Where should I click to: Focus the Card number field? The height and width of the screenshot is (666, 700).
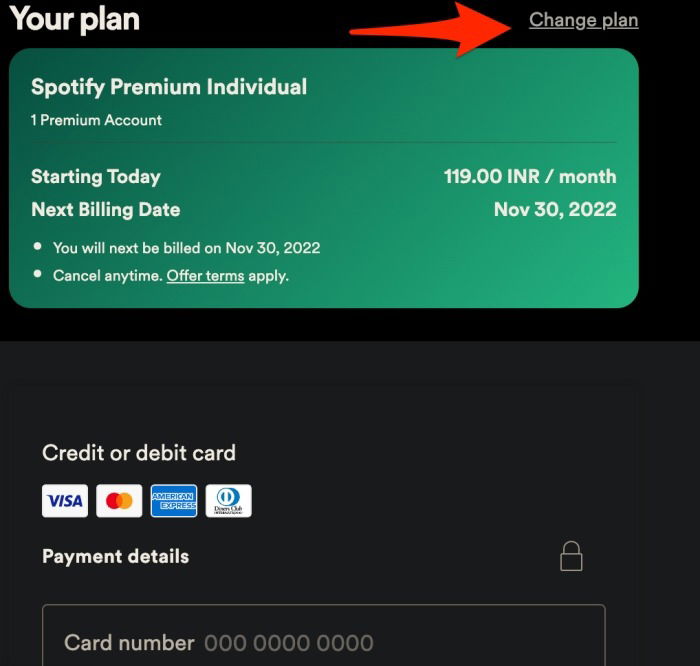[323, 641]
